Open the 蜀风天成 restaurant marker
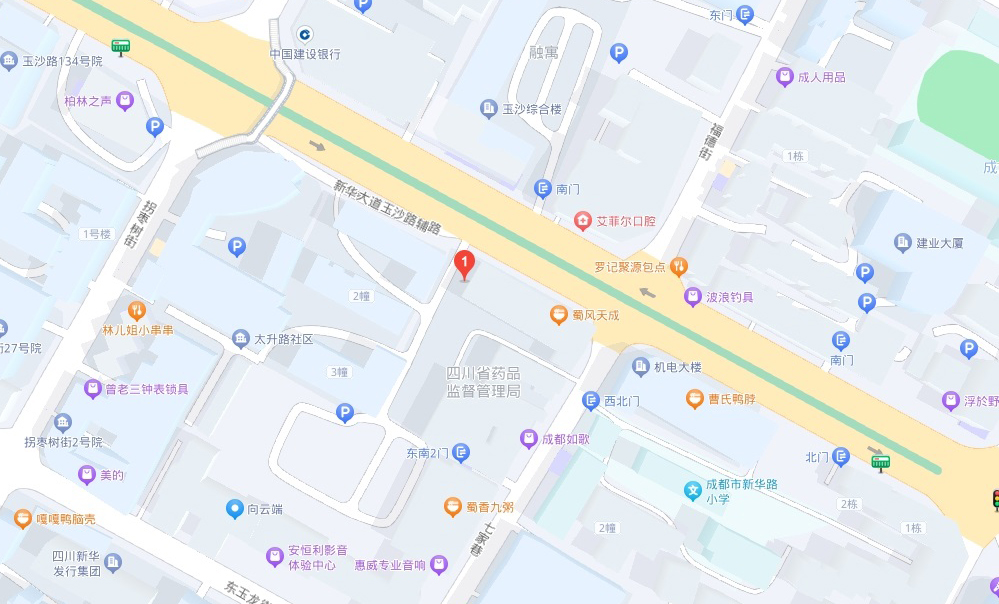Screen dimensions: 999x604 click(x=560, y=315)
